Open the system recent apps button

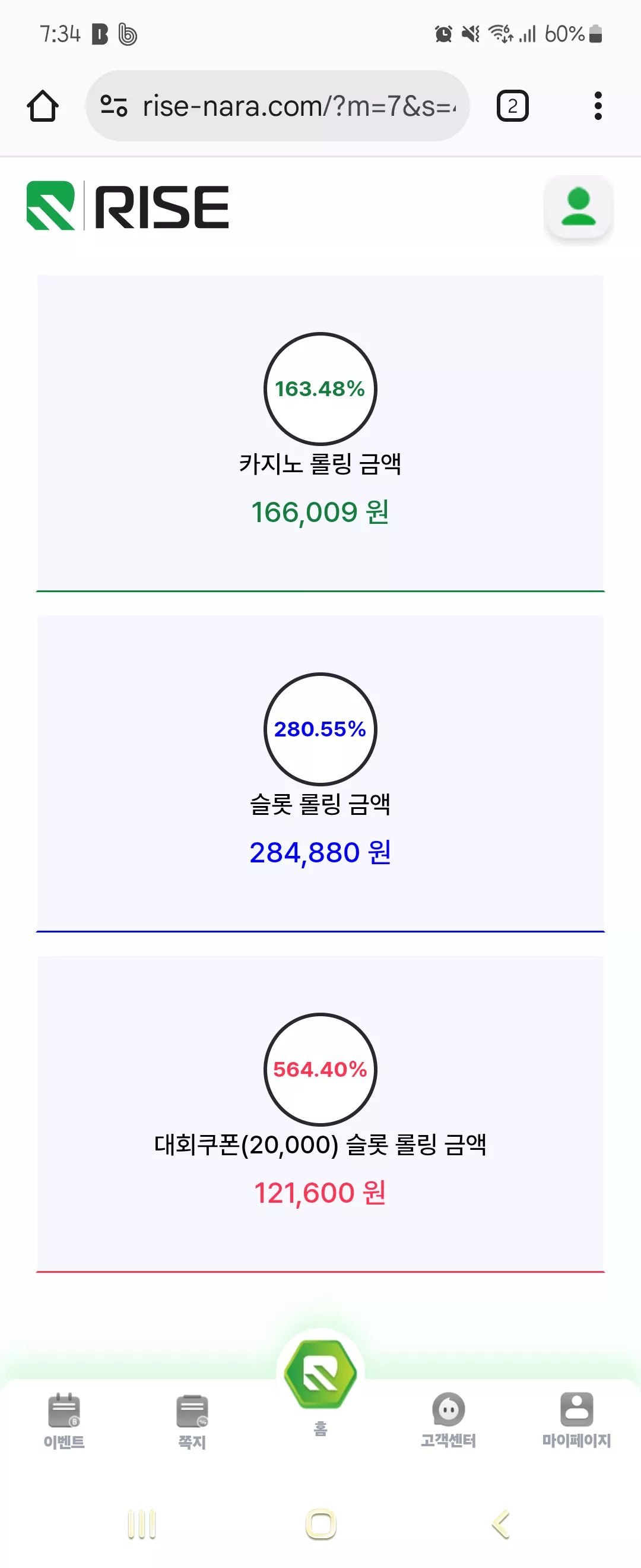142,1524
